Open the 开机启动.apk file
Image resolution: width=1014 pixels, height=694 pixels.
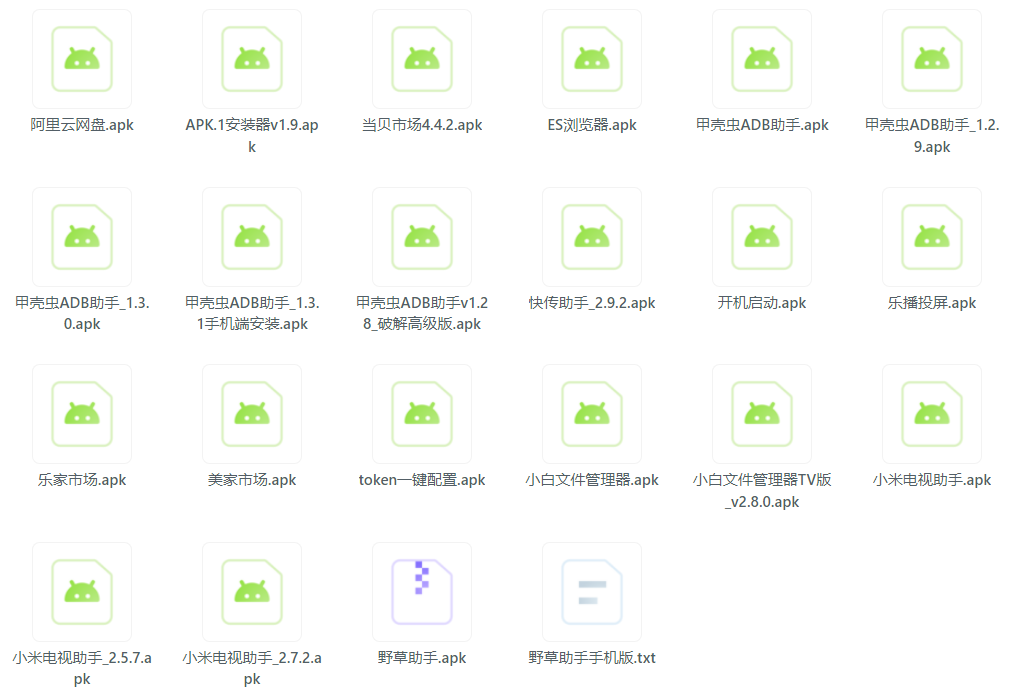pos(762,237)
